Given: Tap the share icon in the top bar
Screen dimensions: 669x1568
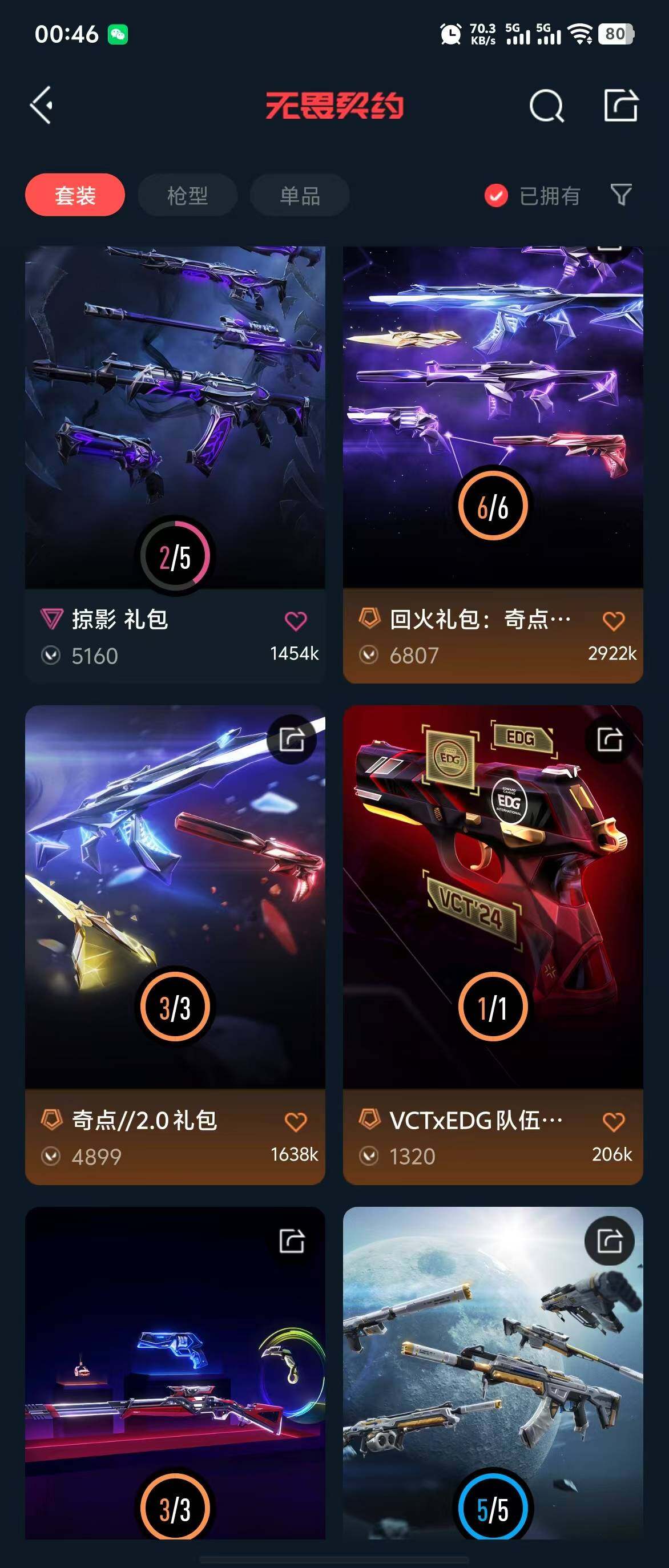Looking at the screenshot, I should pyautogui.click(x=620, y=106).
